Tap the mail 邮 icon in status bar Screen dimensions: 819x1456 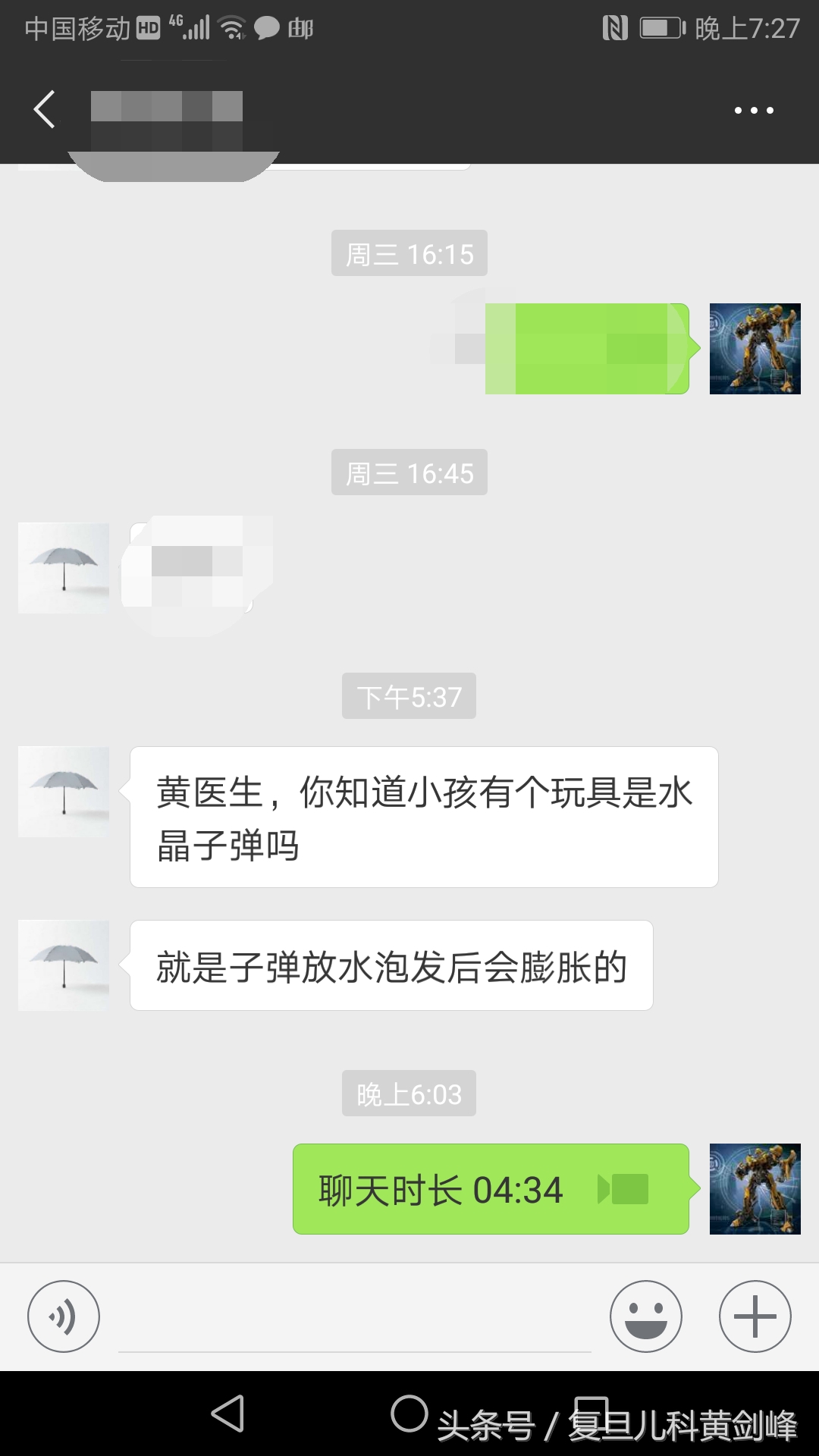[x=302, y=30]
